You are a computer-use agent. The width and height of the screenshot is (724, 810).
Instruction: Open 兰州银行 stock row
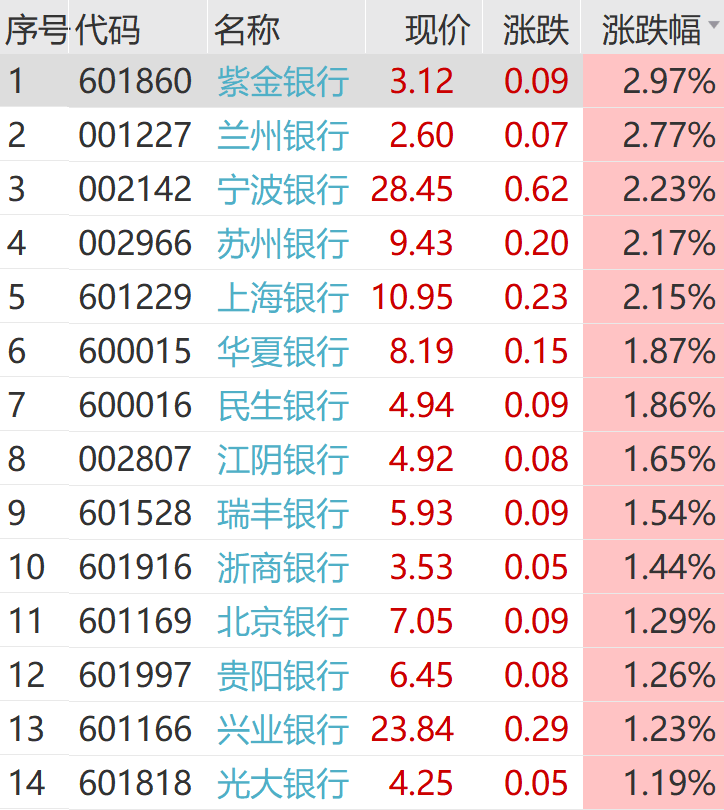283,135
